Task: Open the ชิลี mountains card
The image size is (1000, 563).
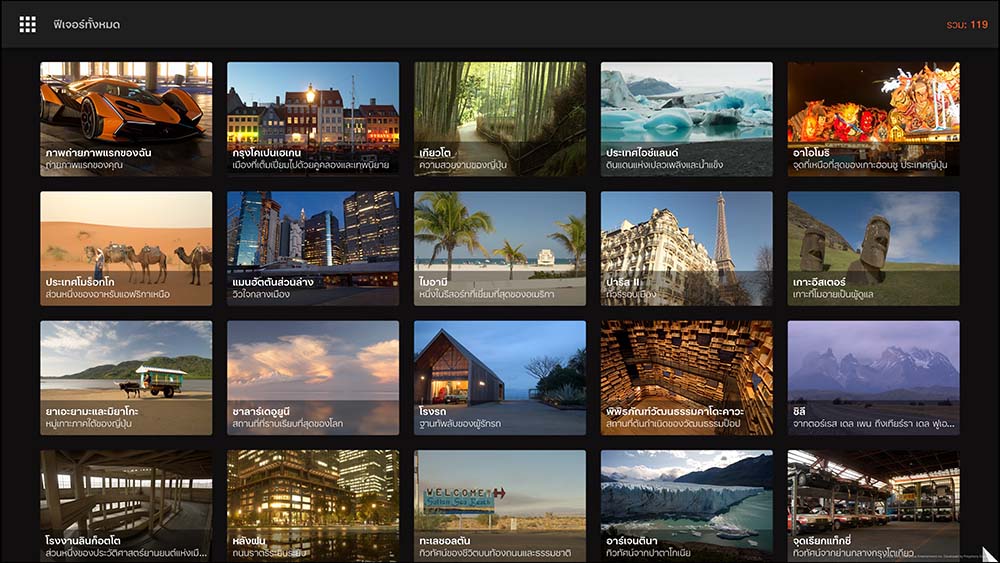Action: 873,377
